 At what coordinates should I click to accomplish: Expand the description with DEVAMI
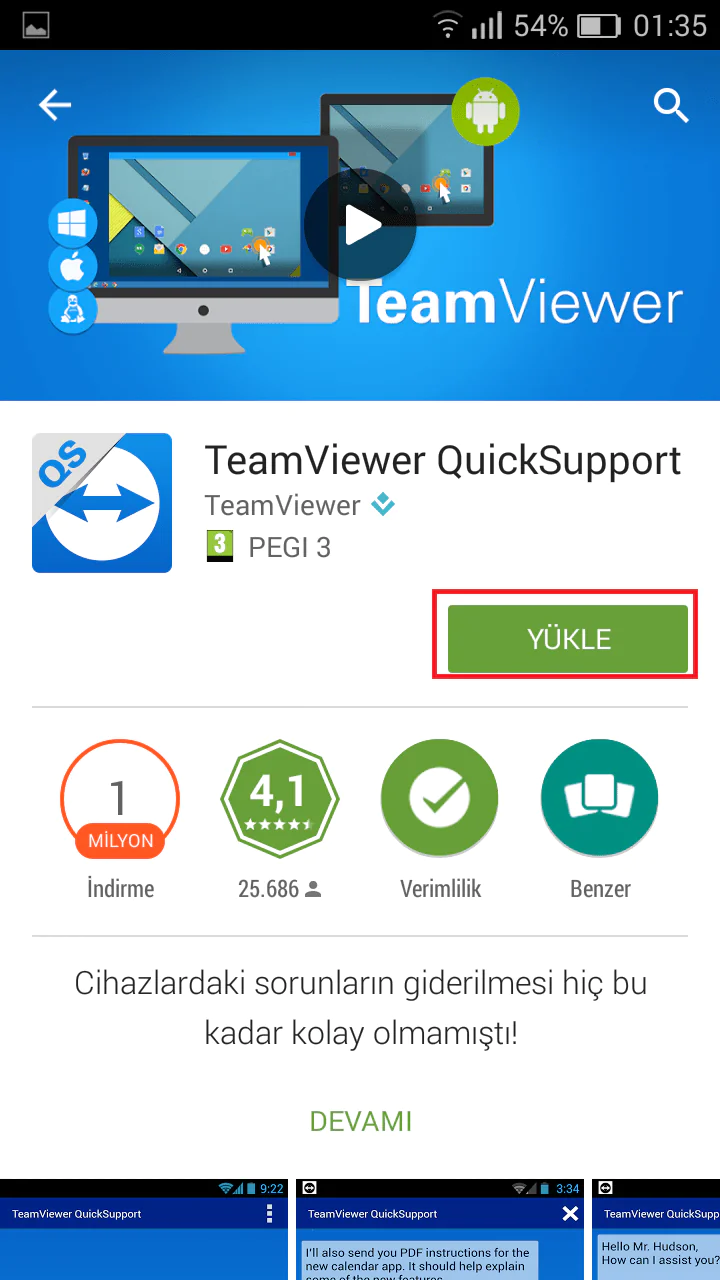360,1121
